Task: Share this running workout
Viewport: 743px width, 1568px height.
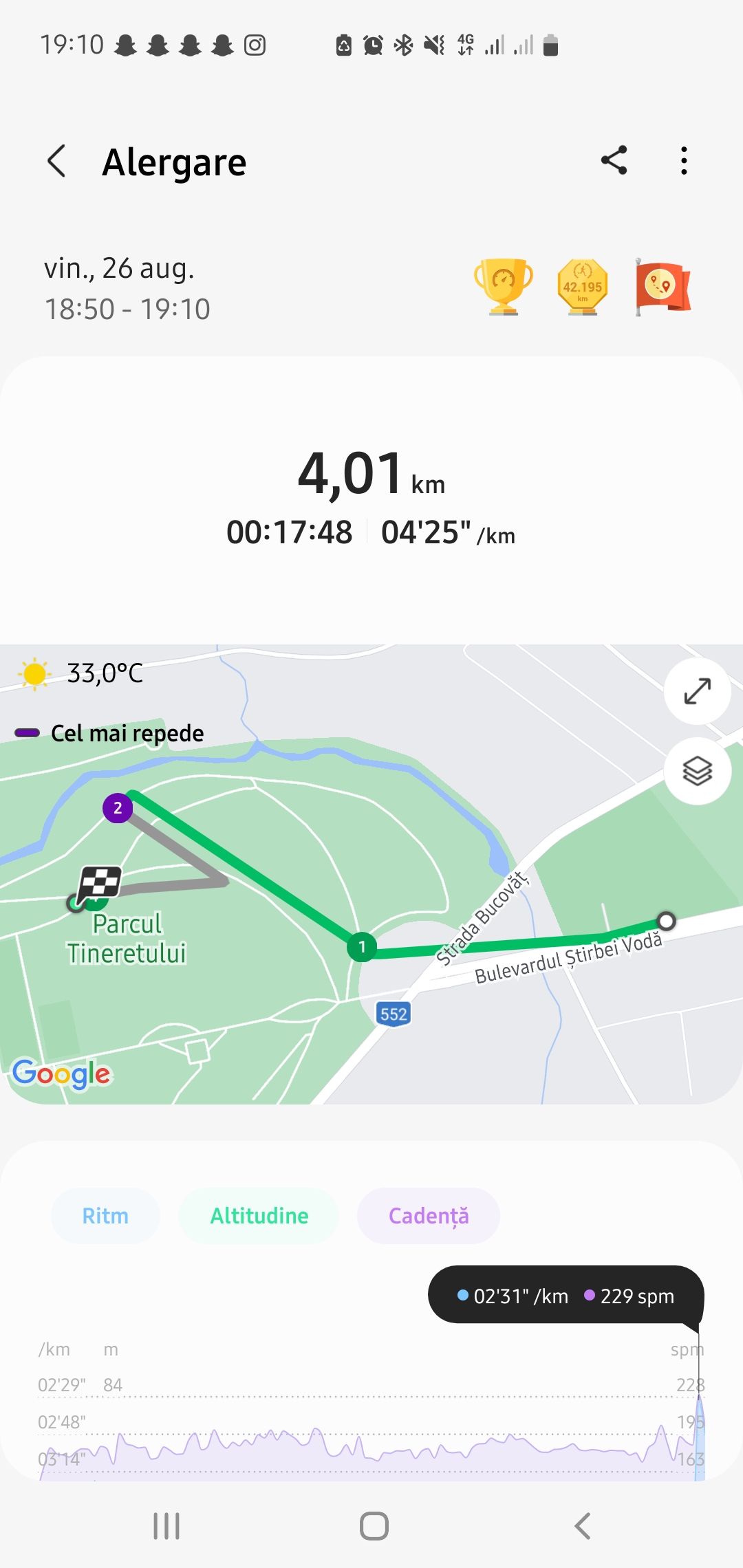Action: 614,161
